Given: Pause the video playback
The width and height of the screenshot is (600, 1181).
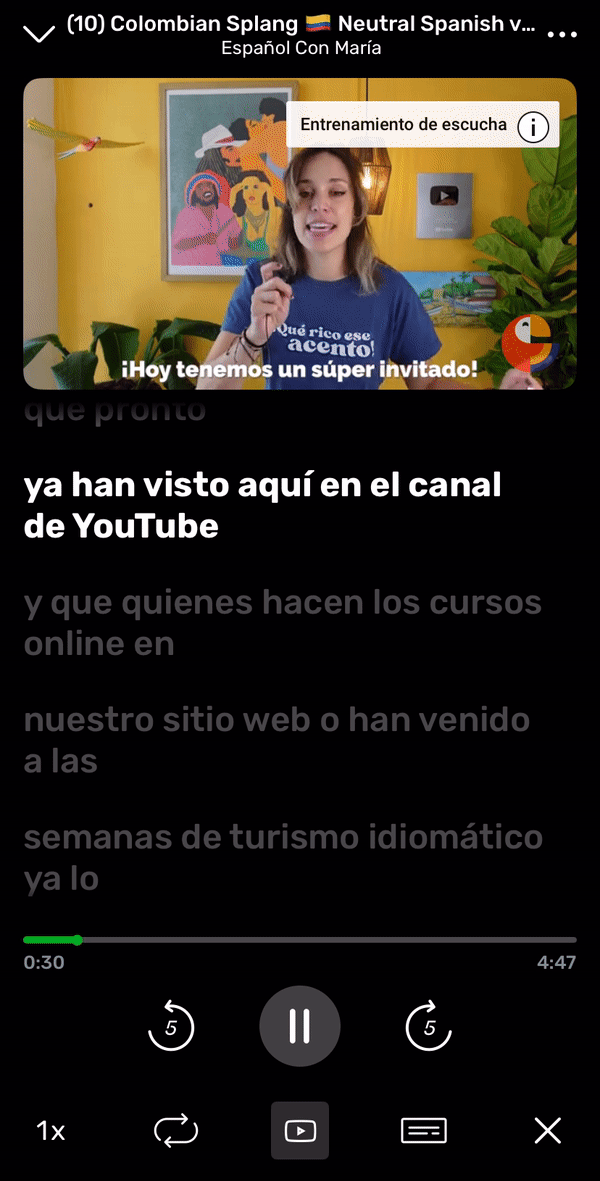Looking at the screenshot, I should click(300, 1027).
